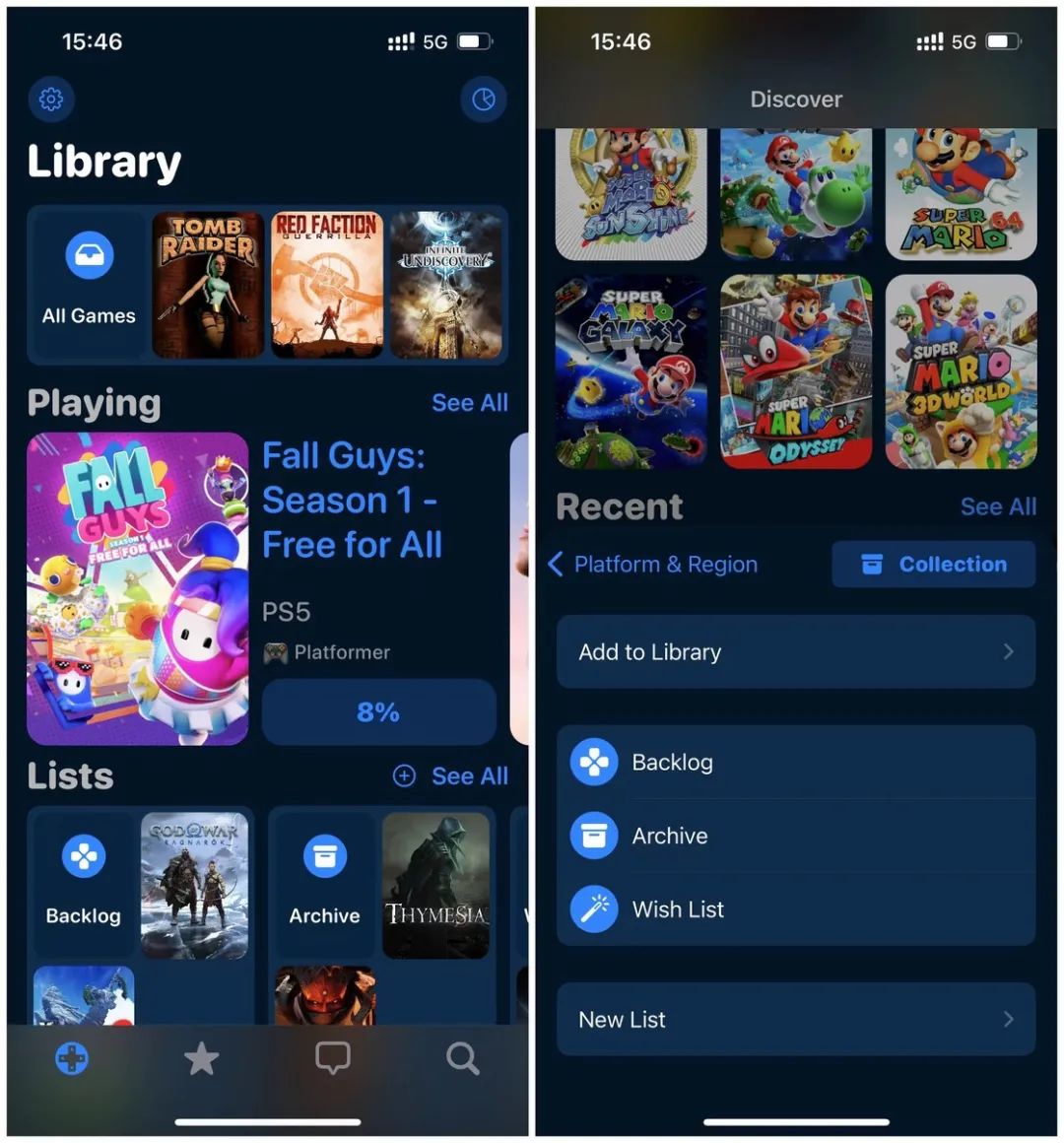Open the Fall Guys playing card

click(138, 588)
